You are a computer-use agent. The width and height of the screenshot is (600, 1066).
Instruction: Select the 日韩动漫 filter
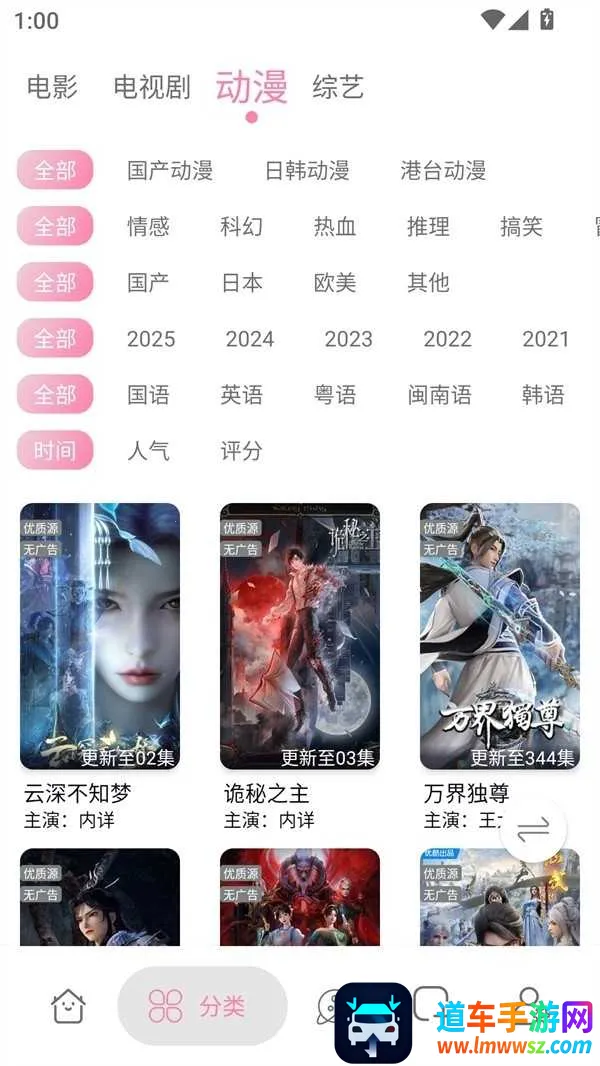coord(307,171)
